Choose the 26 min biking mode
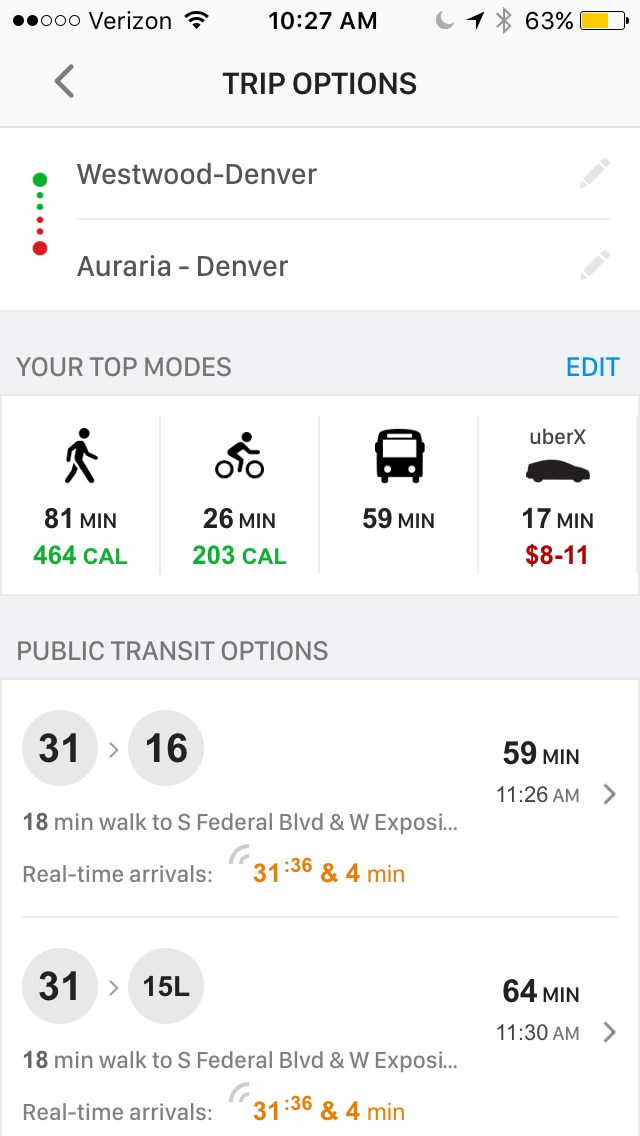The image size is (640, 1136). coord(240,496)
